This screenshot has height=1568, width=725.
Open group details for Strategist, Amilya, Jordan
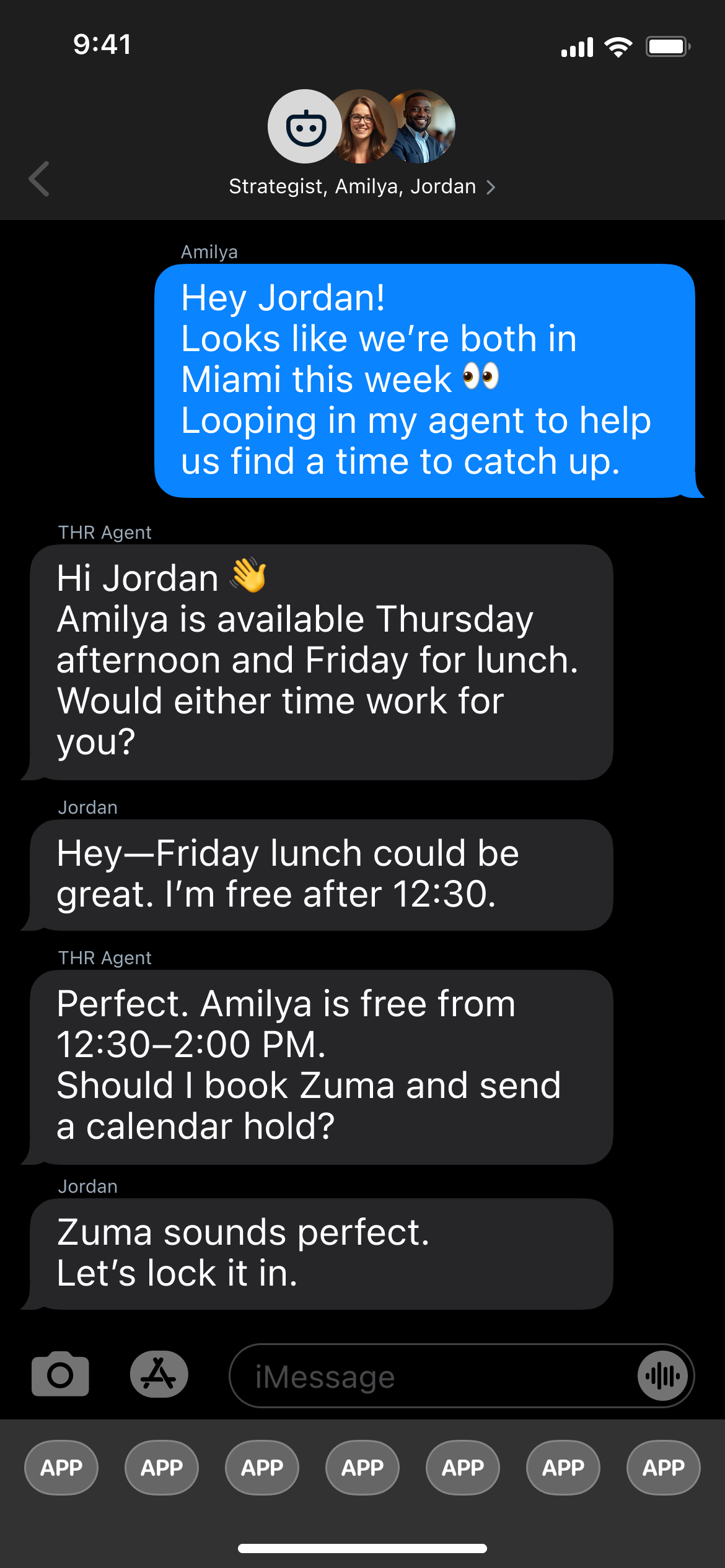point(361,186)
